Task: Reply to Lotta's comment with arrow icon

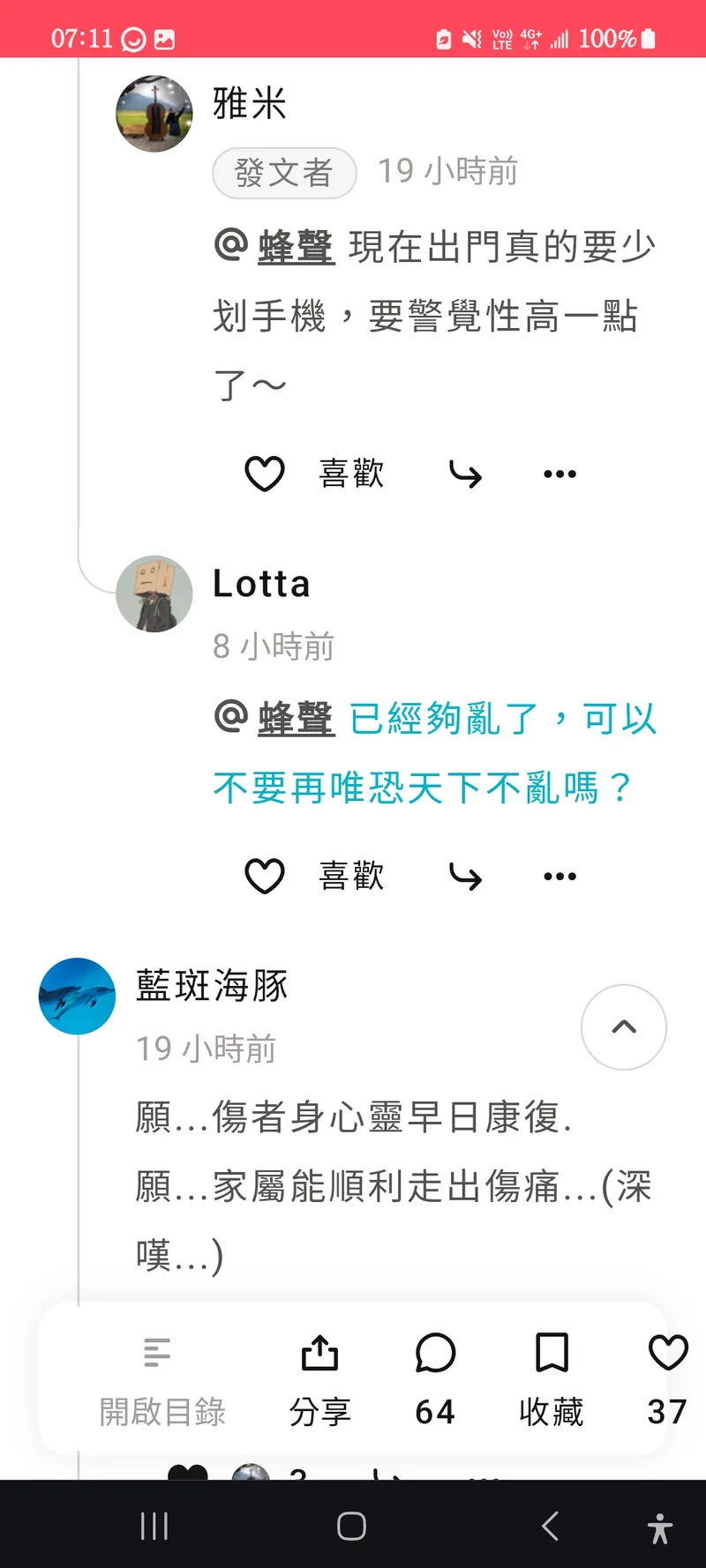Action: [x=465, y=877]
